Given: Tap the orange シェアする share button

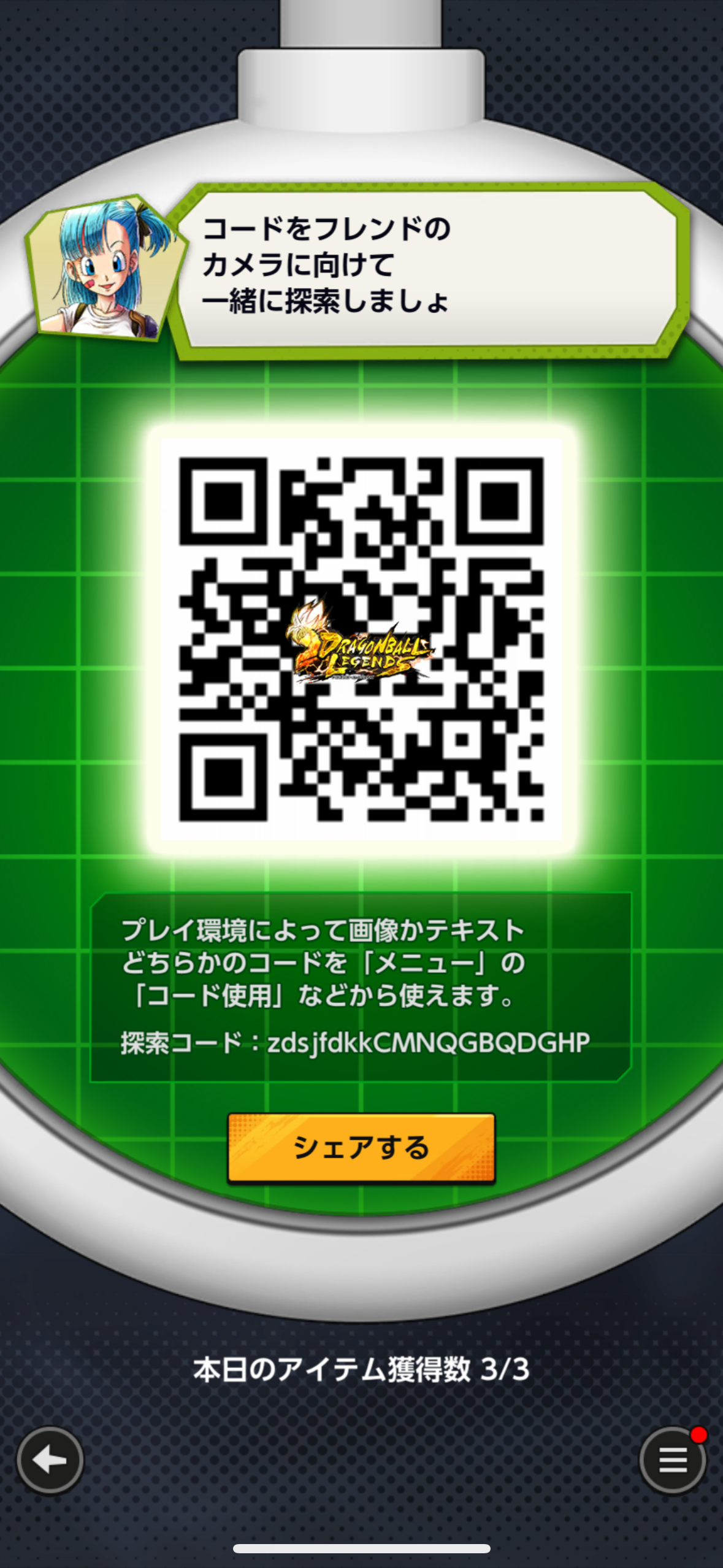Looking at the screenshot, I should [x=361, y=1147].
